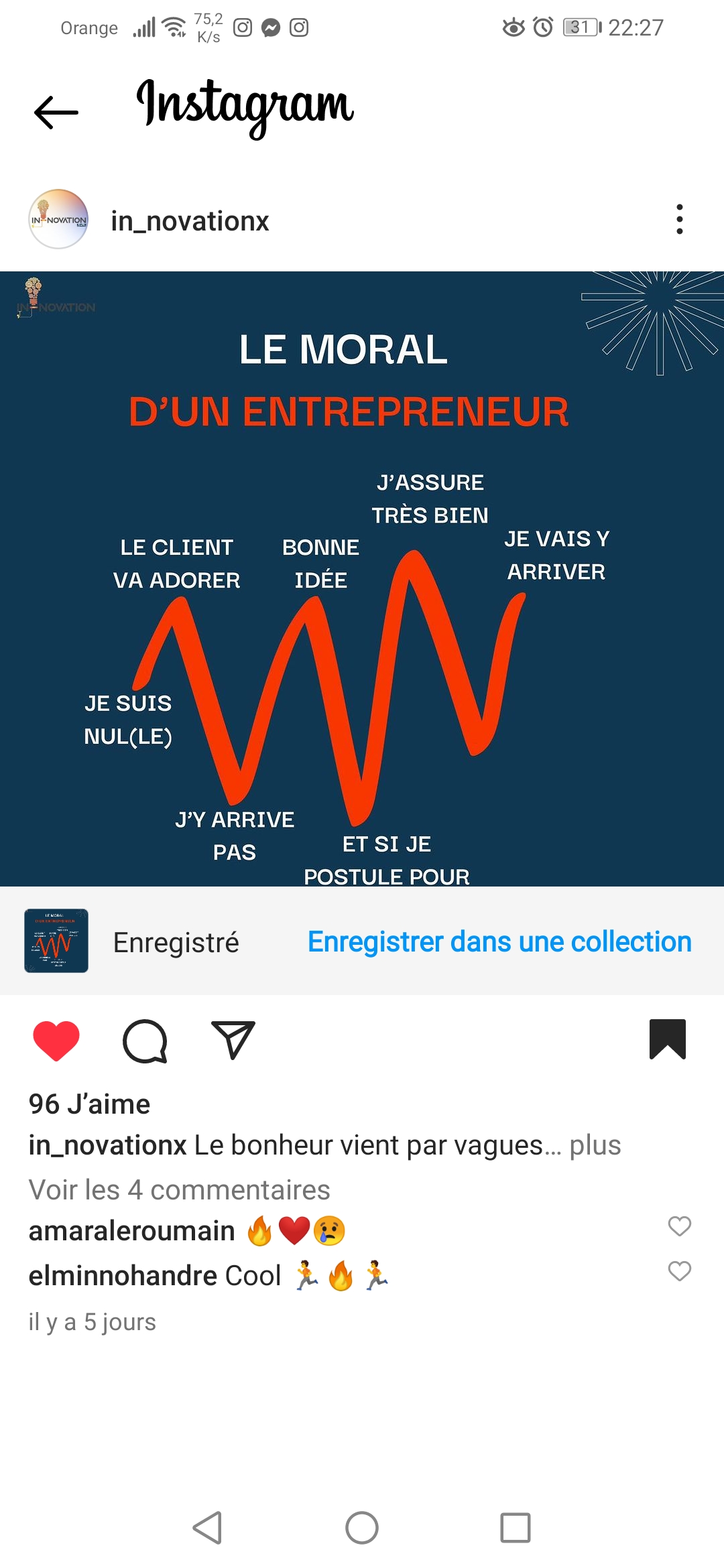The image size is (724, 1568).
Task: Open elminnohandre's profile from the comment
Action: (x=123, y=1276)
